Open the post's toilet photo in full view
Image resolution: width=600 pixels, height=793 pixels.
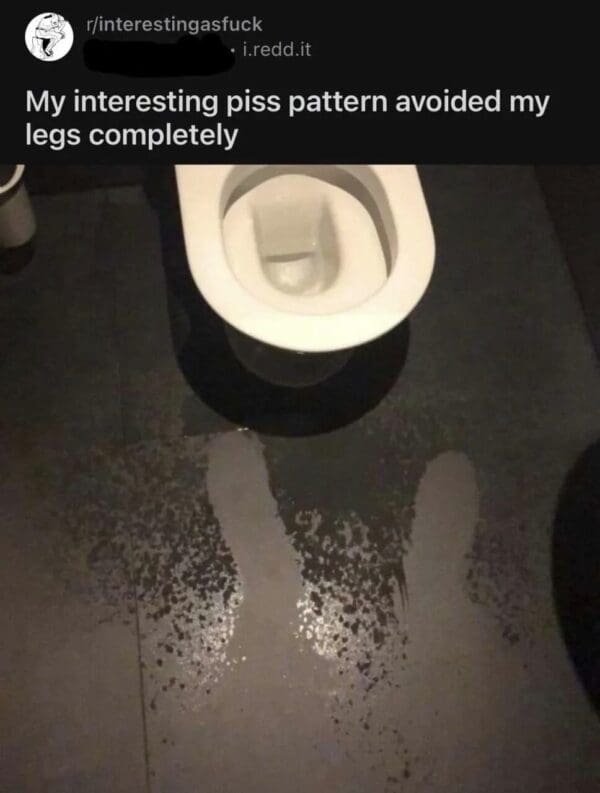pos(300,478)
